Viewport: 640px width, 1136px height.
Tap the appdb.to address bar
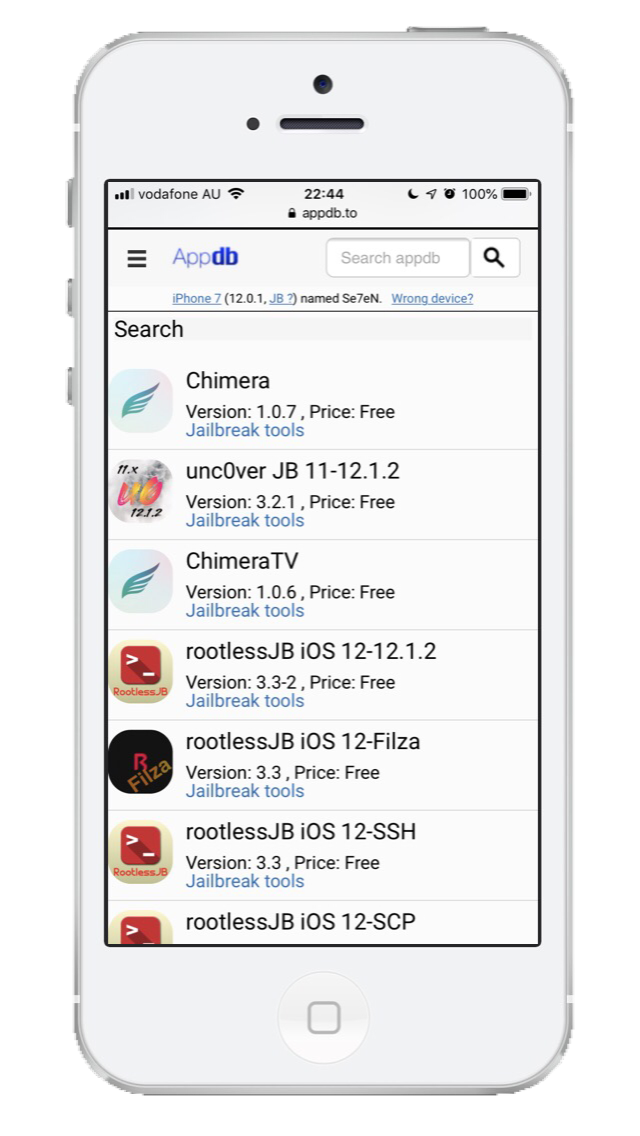pyautogui.click(x=322, y=213)
